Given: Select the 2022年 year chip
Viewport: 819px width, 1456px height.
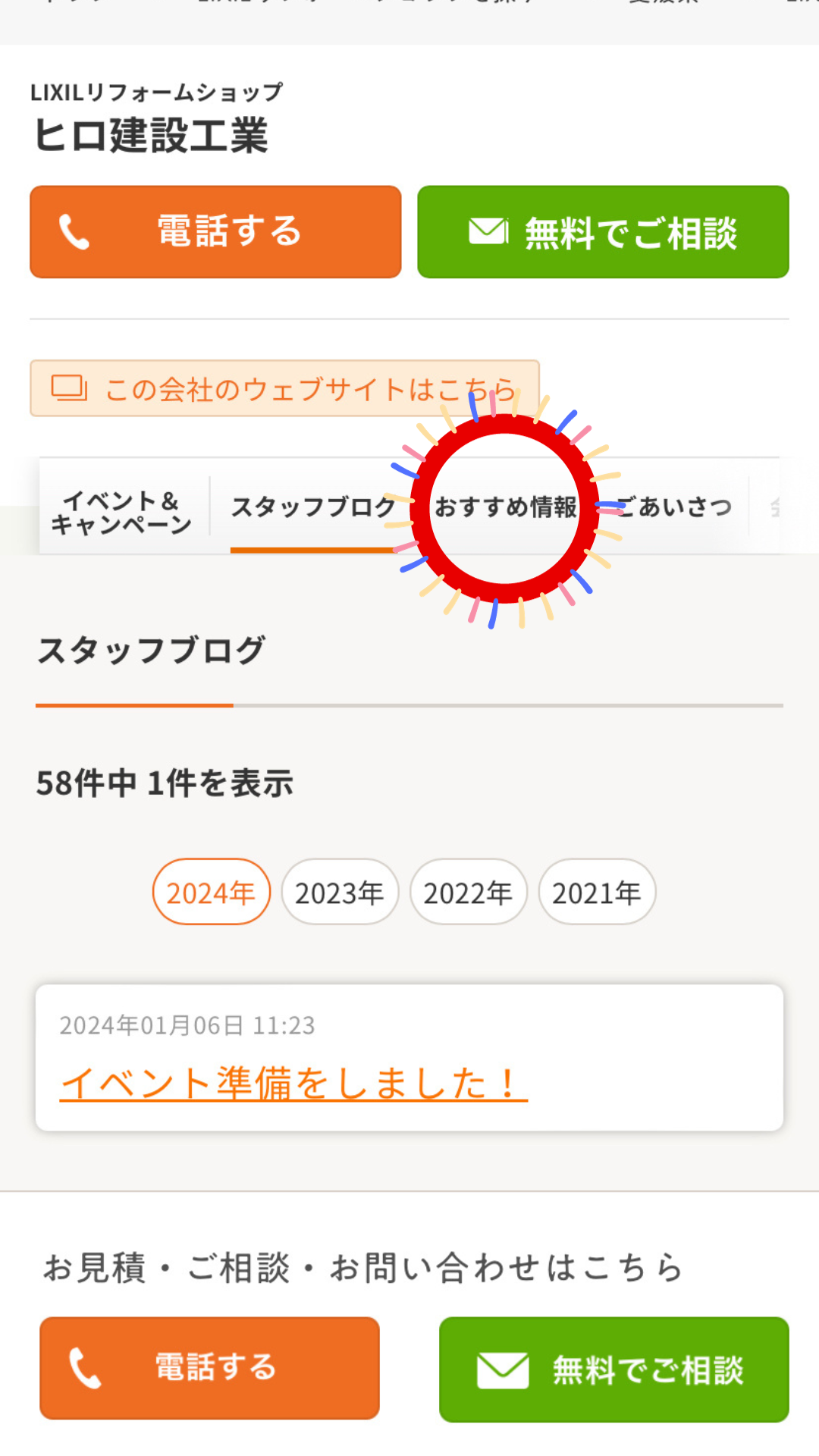Looking at the screenshot, I should click(468, 892).
